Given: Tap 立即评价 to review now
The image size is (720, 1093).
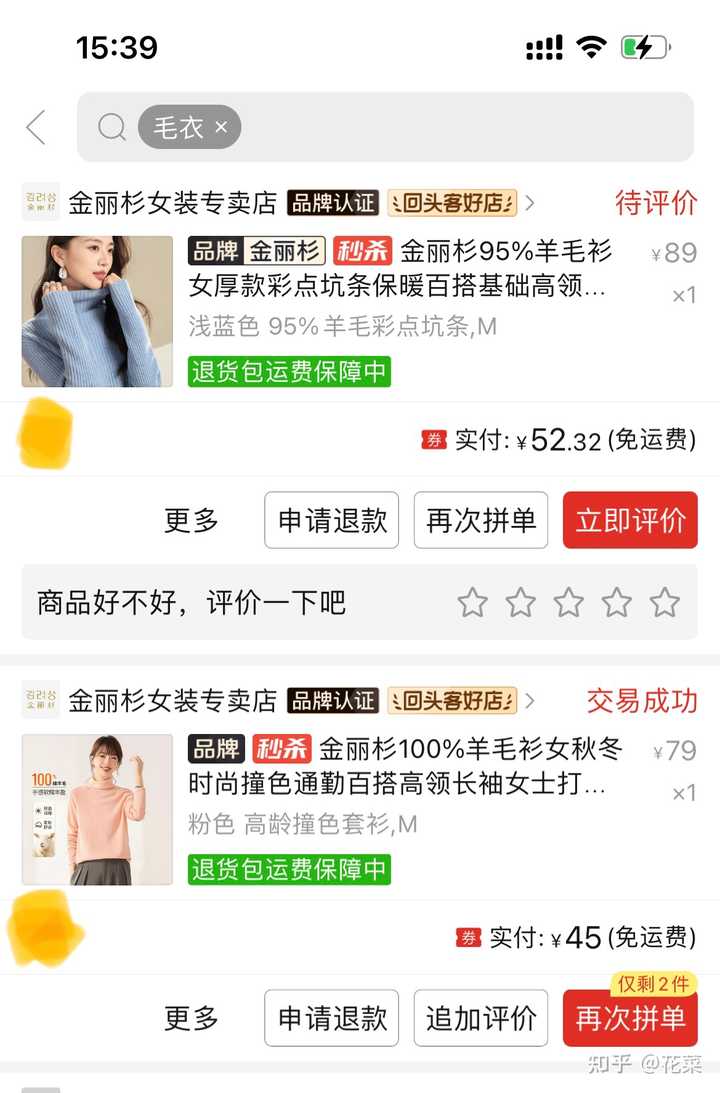Looking at the screenshot, I should click(630, 520).
